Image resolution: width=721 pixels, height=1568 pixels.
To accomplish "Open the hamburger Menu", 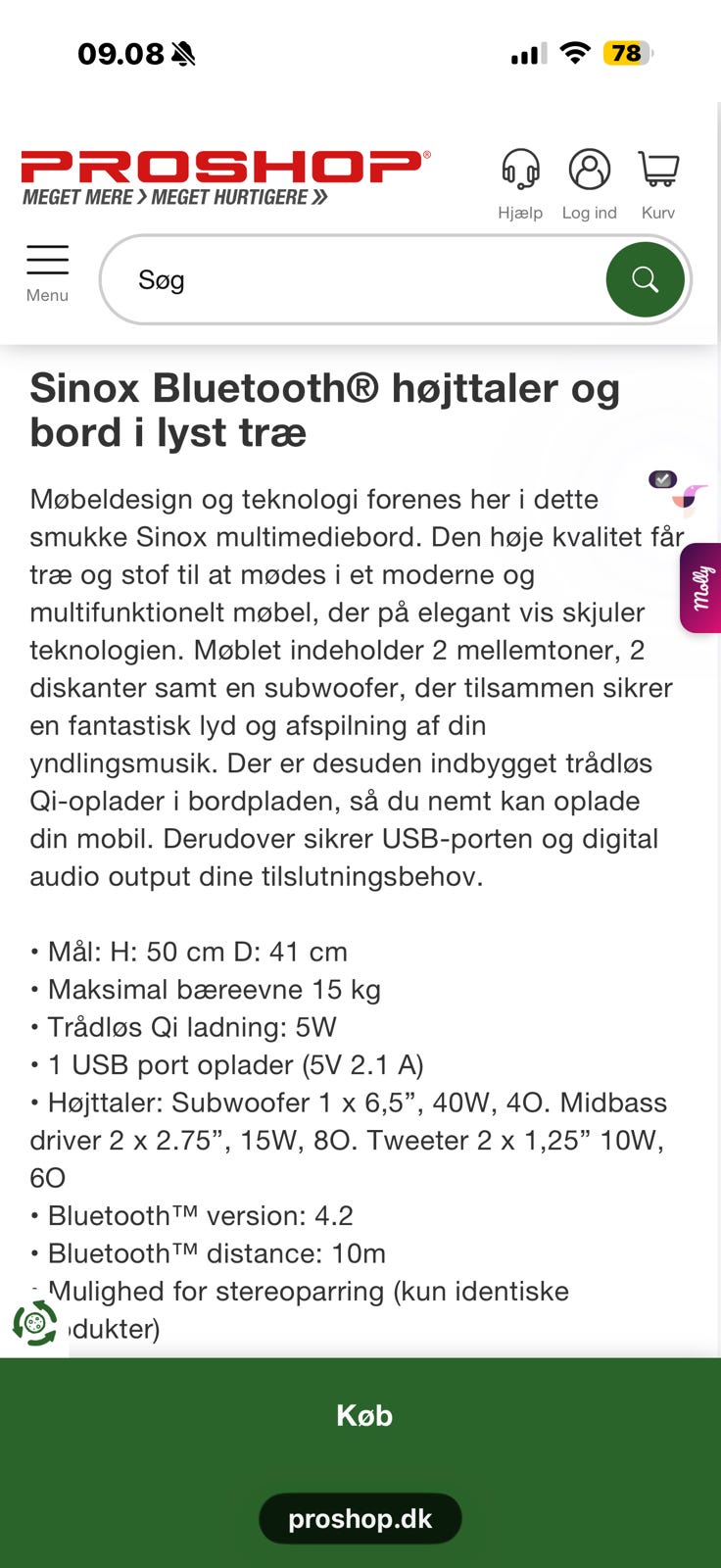I will coord(47,273).
